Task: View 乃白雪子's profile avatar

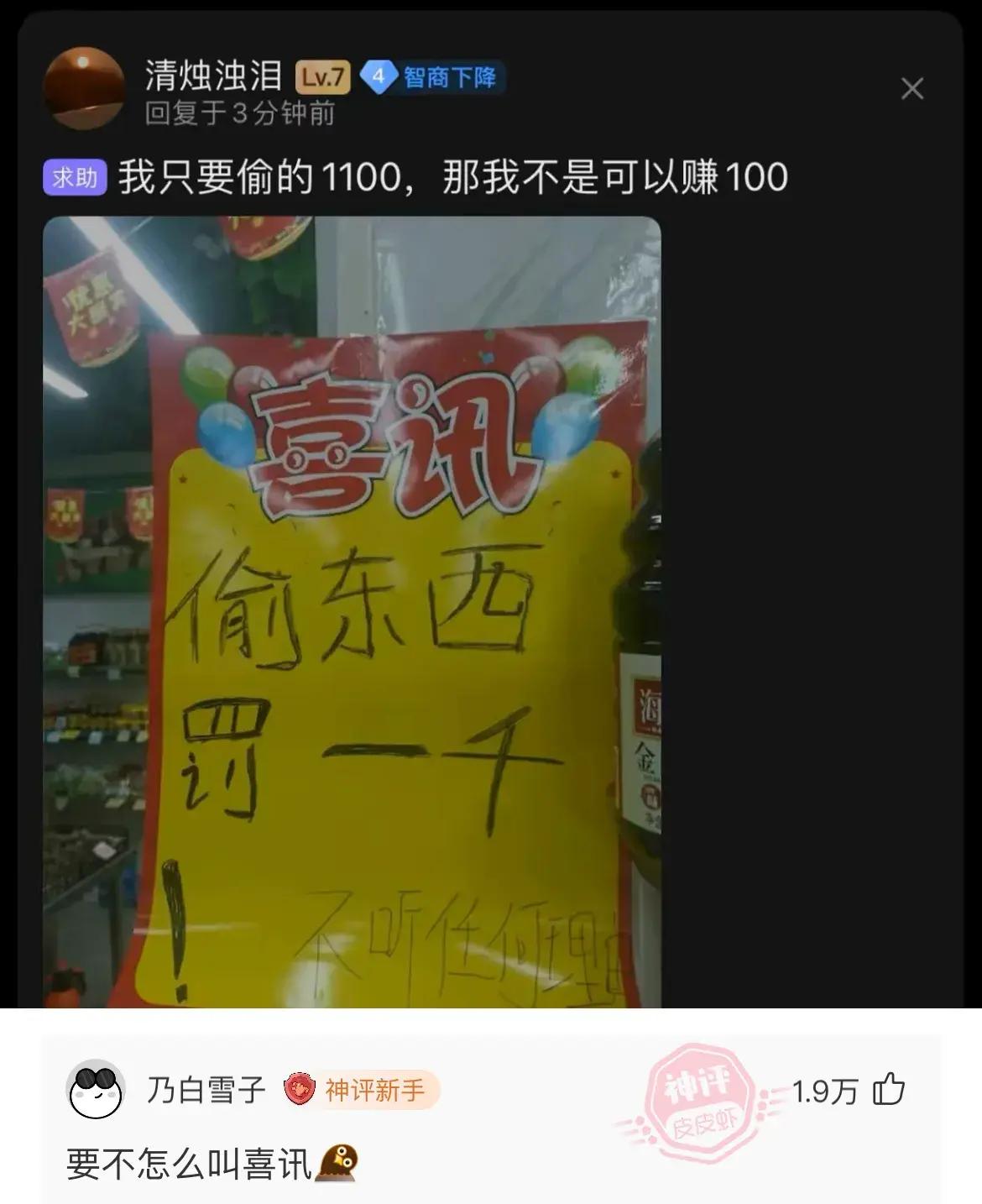Action: tap(95, 1090)
